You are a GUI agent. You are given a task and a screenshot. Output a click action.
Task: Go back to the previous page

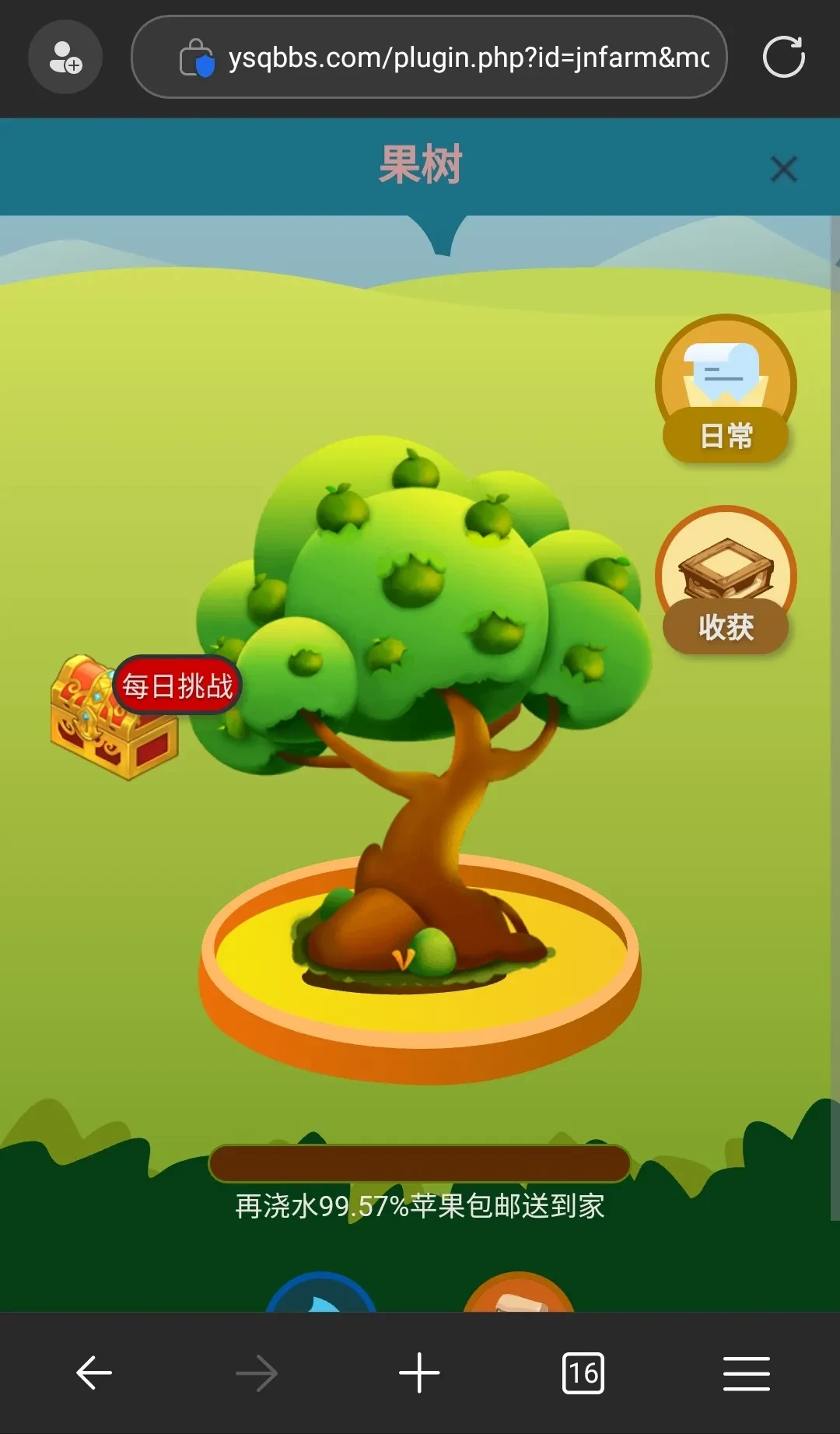click(x=94, y=1373)
